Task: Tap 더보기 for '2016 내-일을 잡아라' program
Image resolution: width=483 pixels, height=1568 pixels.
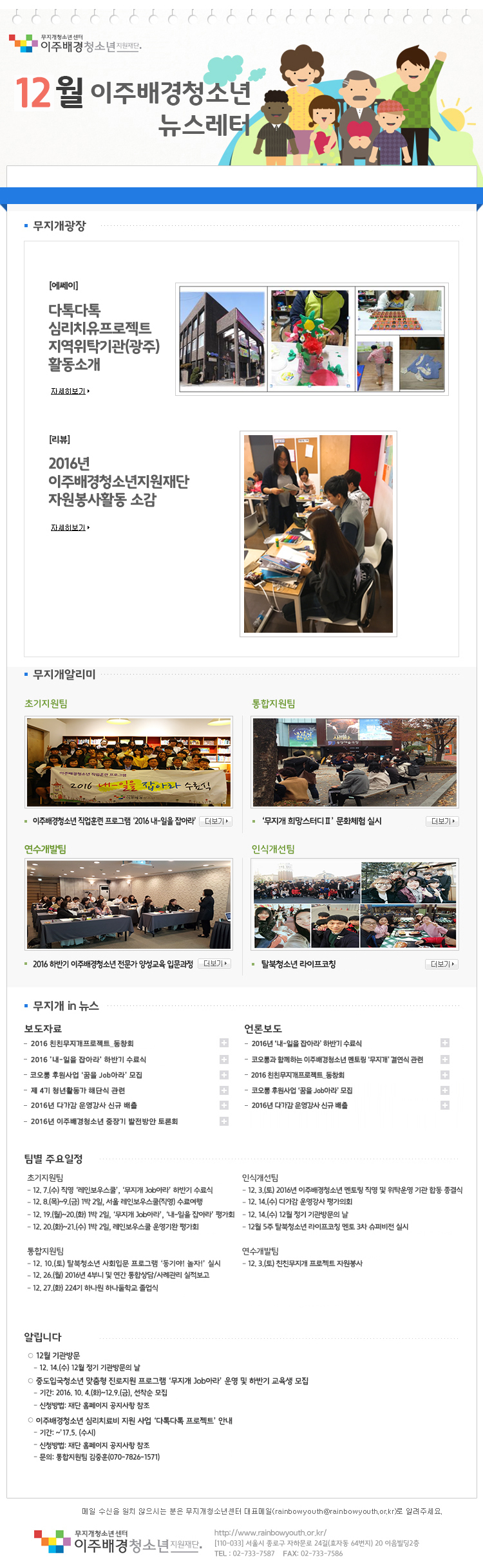Action: pos(216,821)
